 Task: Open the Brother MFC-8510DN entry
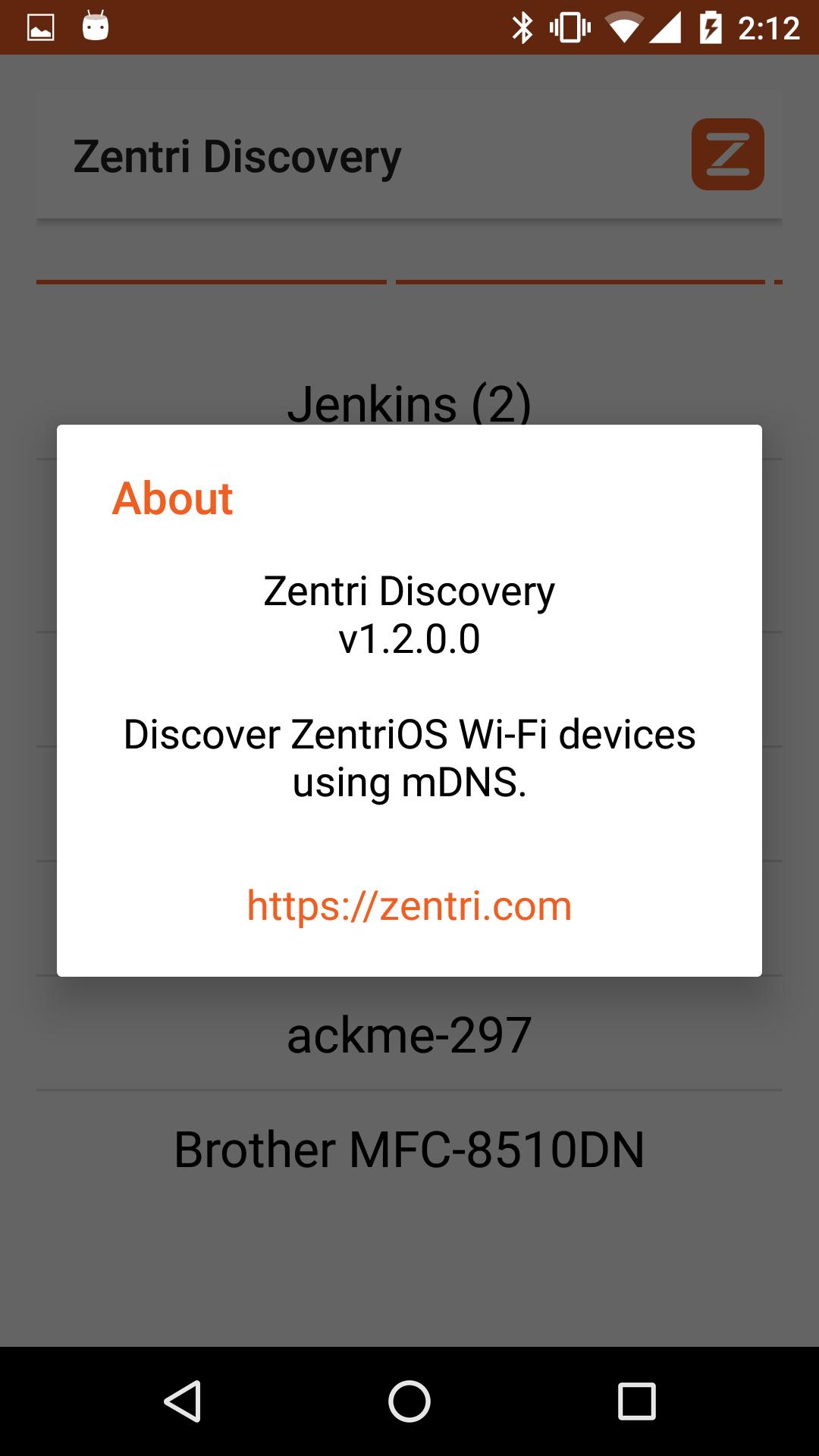click(x=409, y=1149)
